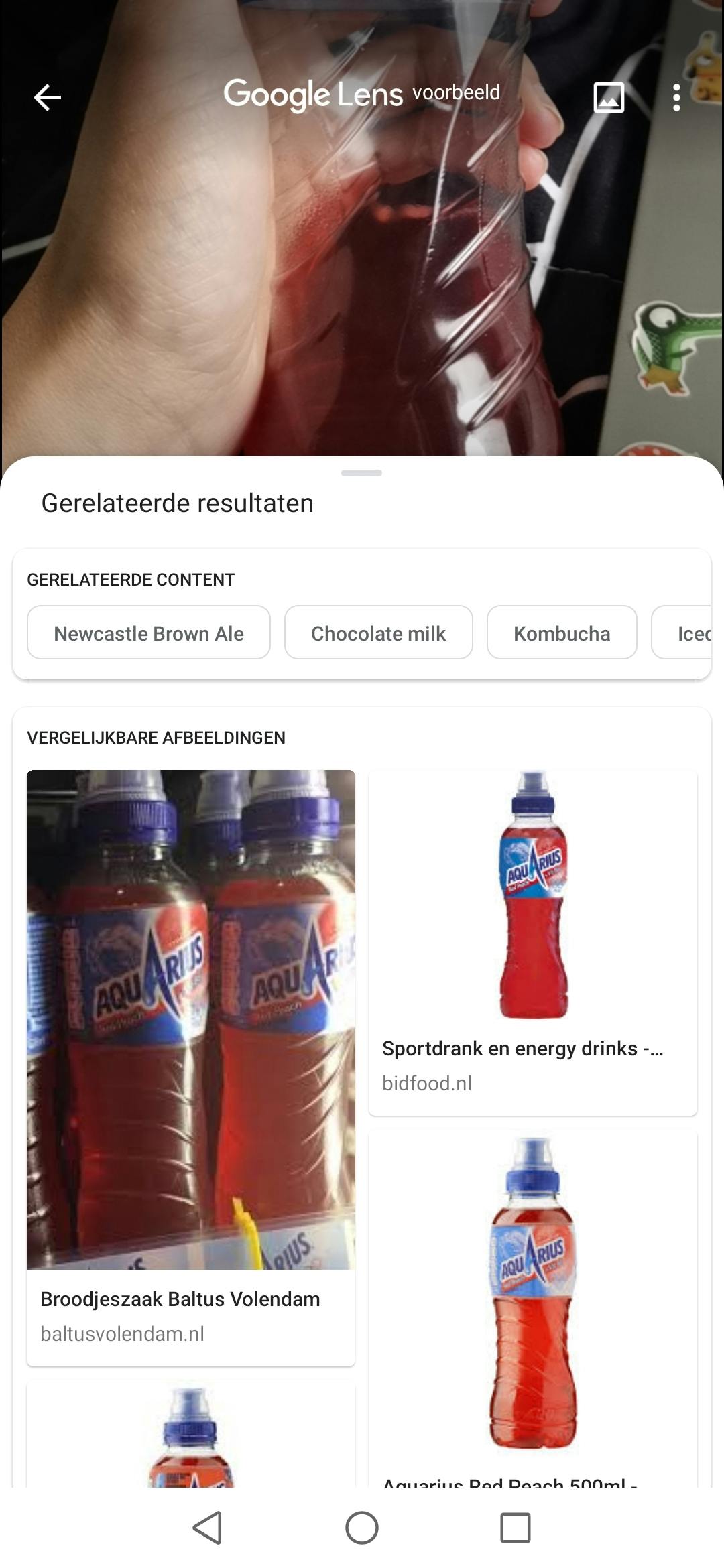Choose the Kombucha related content chip
This screenshot has width=724, height=1568.
562,633
